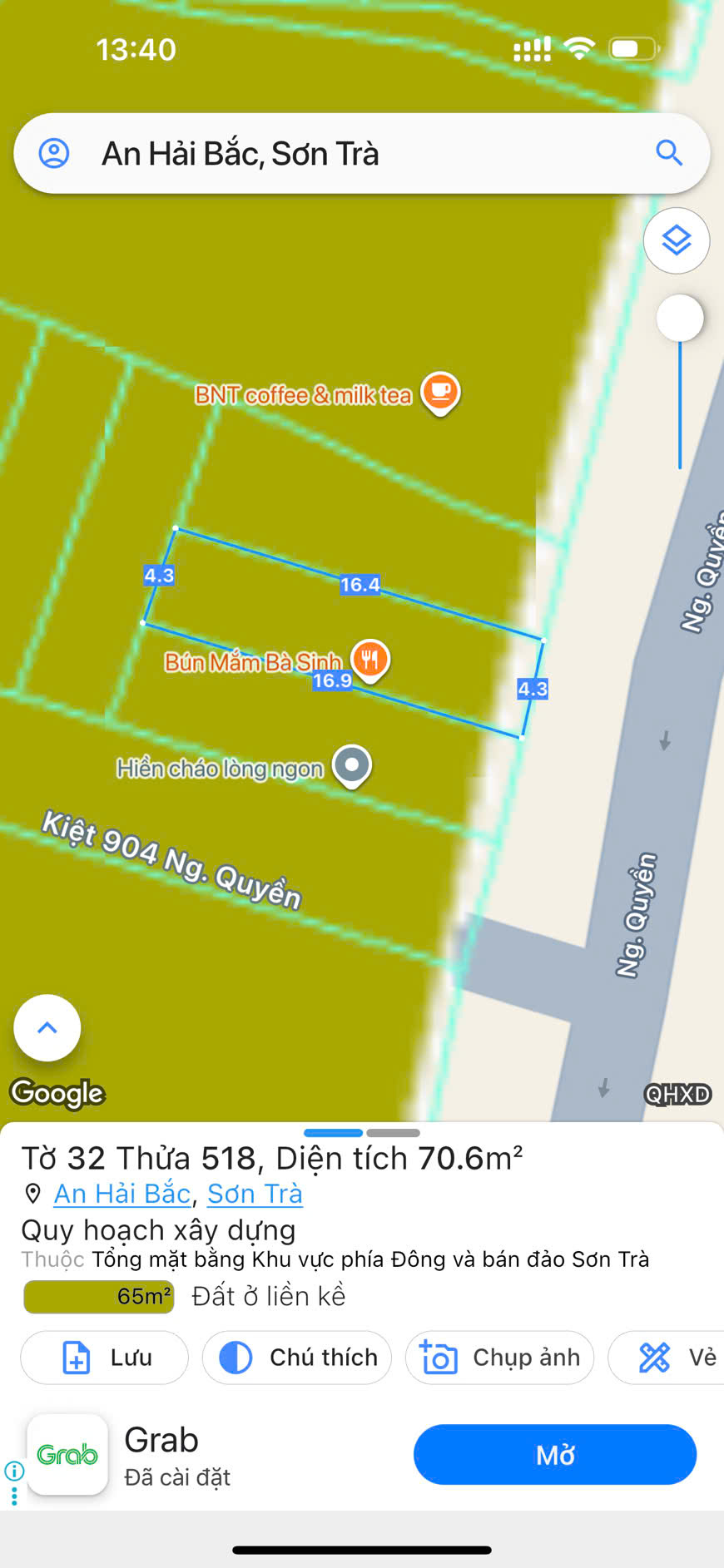Tap the info panel page indicator
The height and width of the screenshot is (1568, 724).
pyautogui.click(x=362, y=1133)
